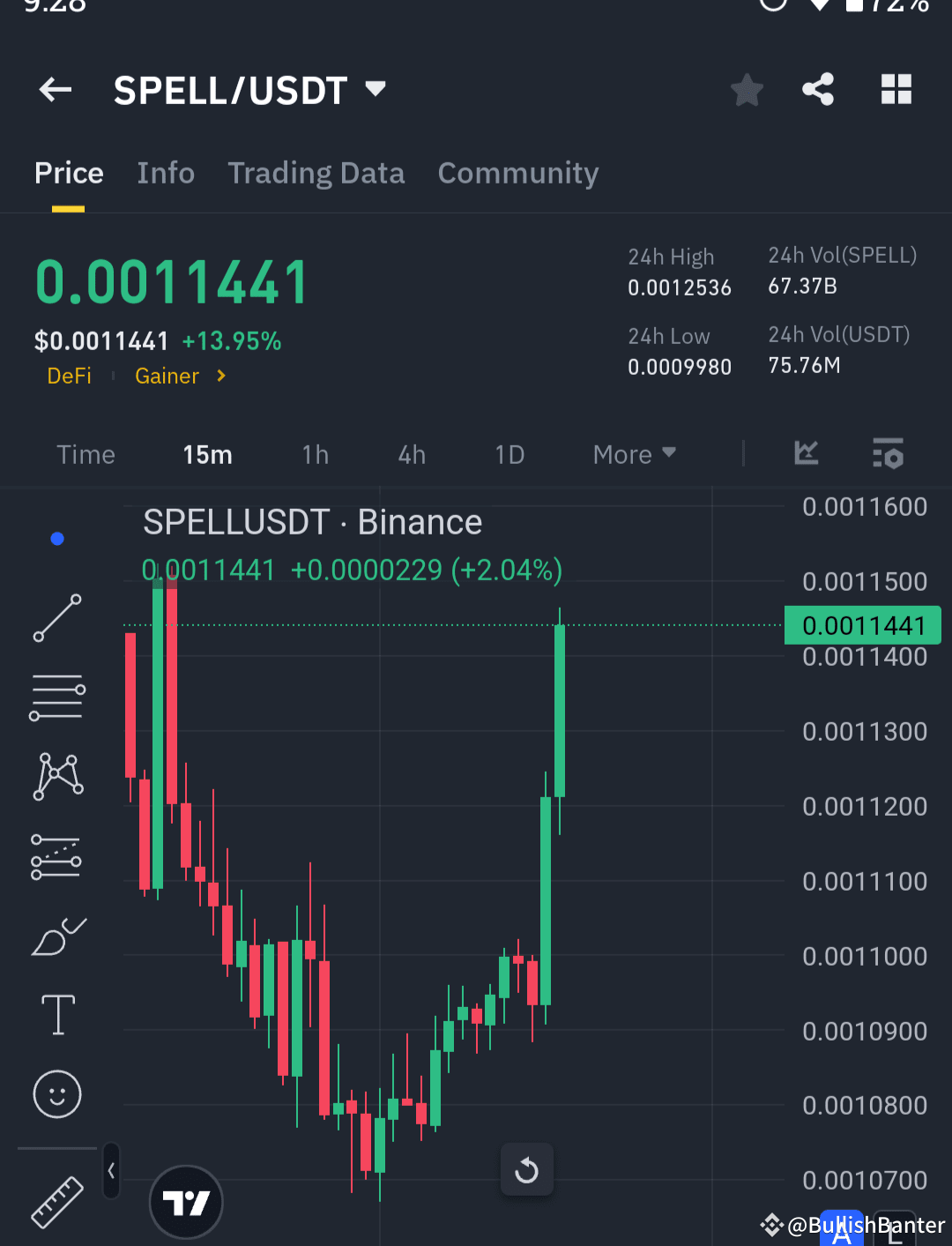The width and height of the screenshot is (952, 1246).
Task: Select the 1D timeframe
Action: [x=509, y=454]
